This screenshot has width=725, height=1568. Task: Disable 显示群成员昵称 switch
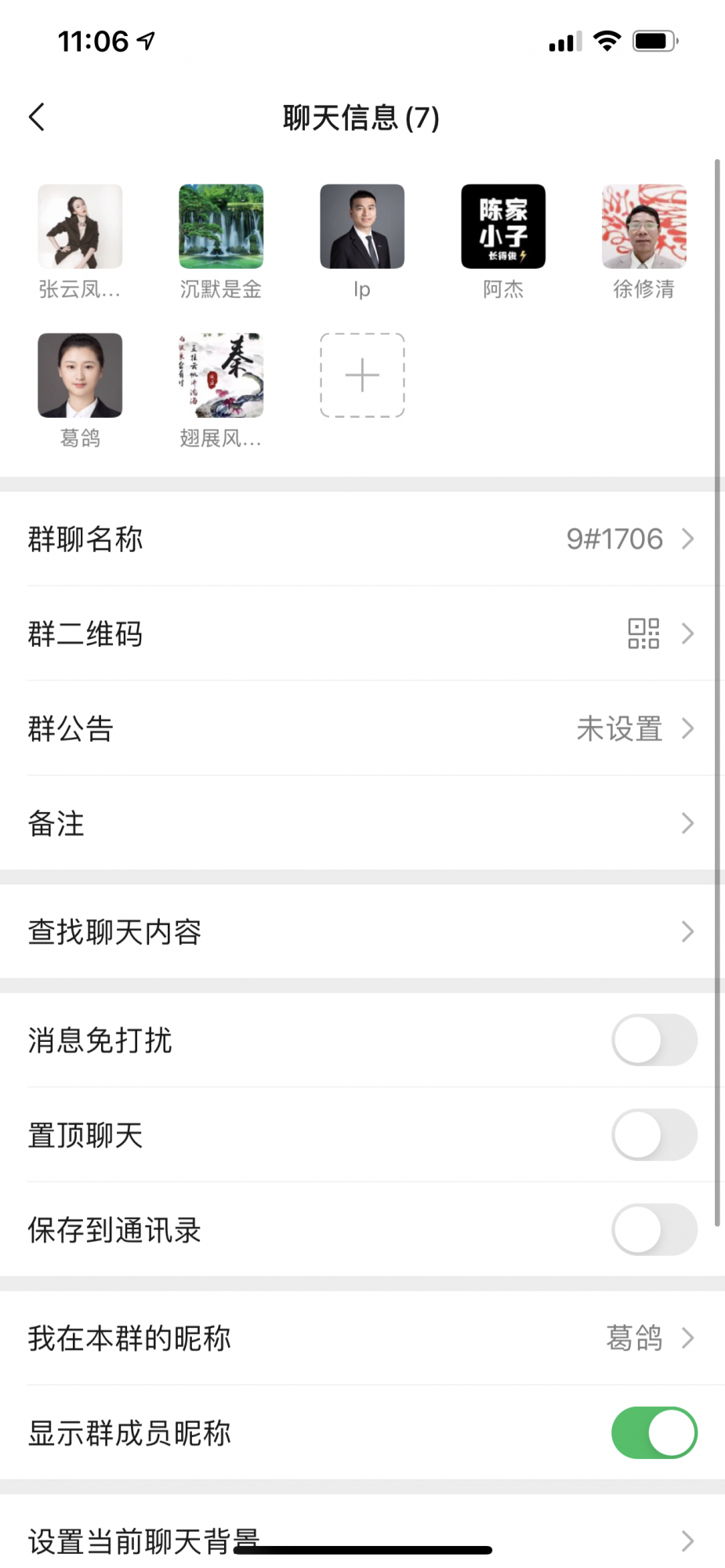point(654,1433)
